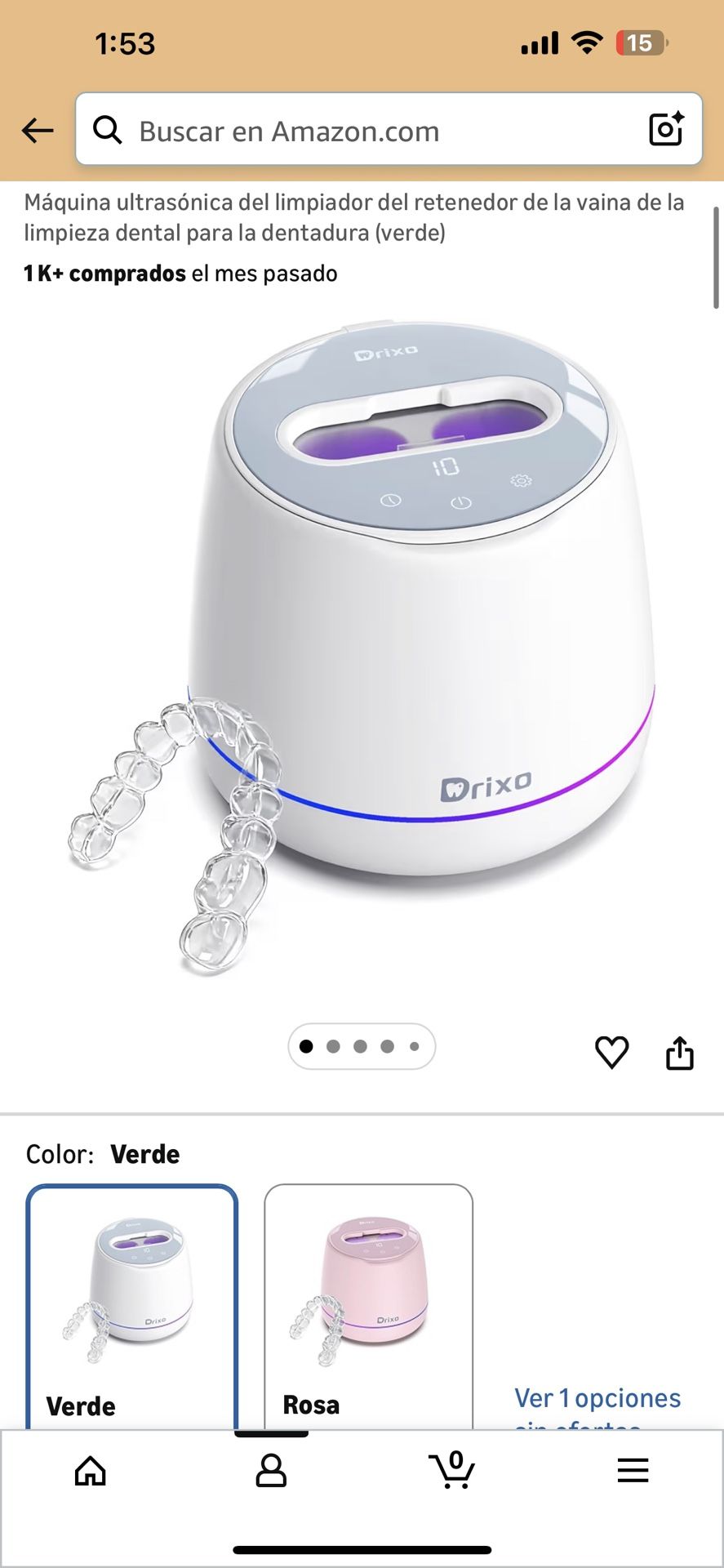Open the main product image
The image size is (724, 1568).
(x=362, y=645)
